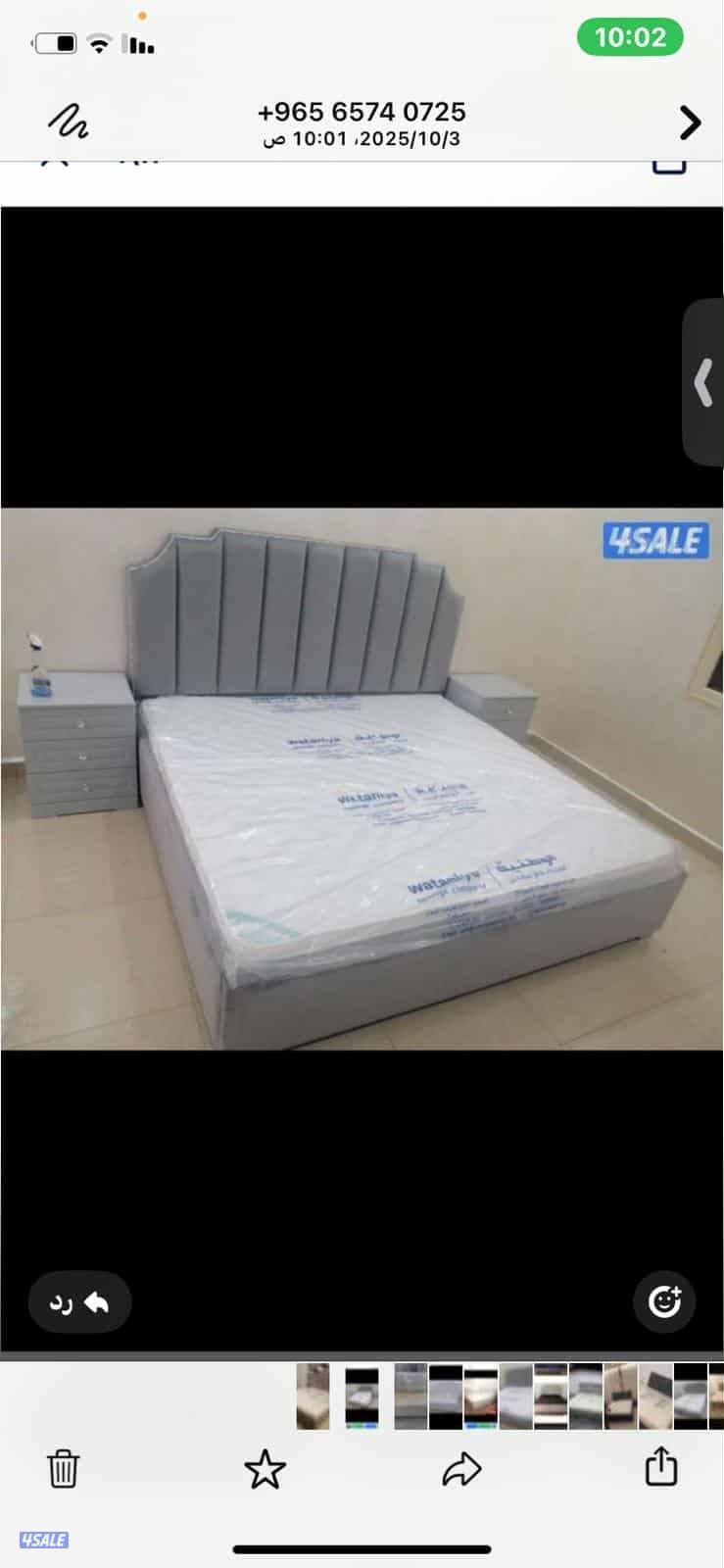724x1568 pixels.
Task: Add an emoji reaction to the photo
Action: pos(664,1301)
